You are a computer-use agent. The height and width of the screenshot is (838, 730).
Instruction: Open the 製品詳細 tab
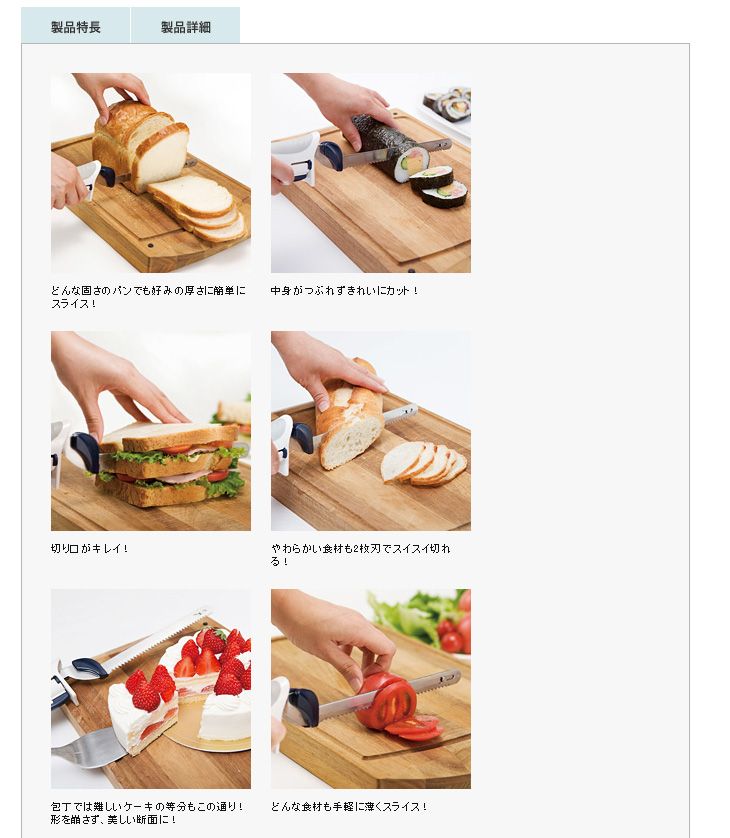click(185, 27)
